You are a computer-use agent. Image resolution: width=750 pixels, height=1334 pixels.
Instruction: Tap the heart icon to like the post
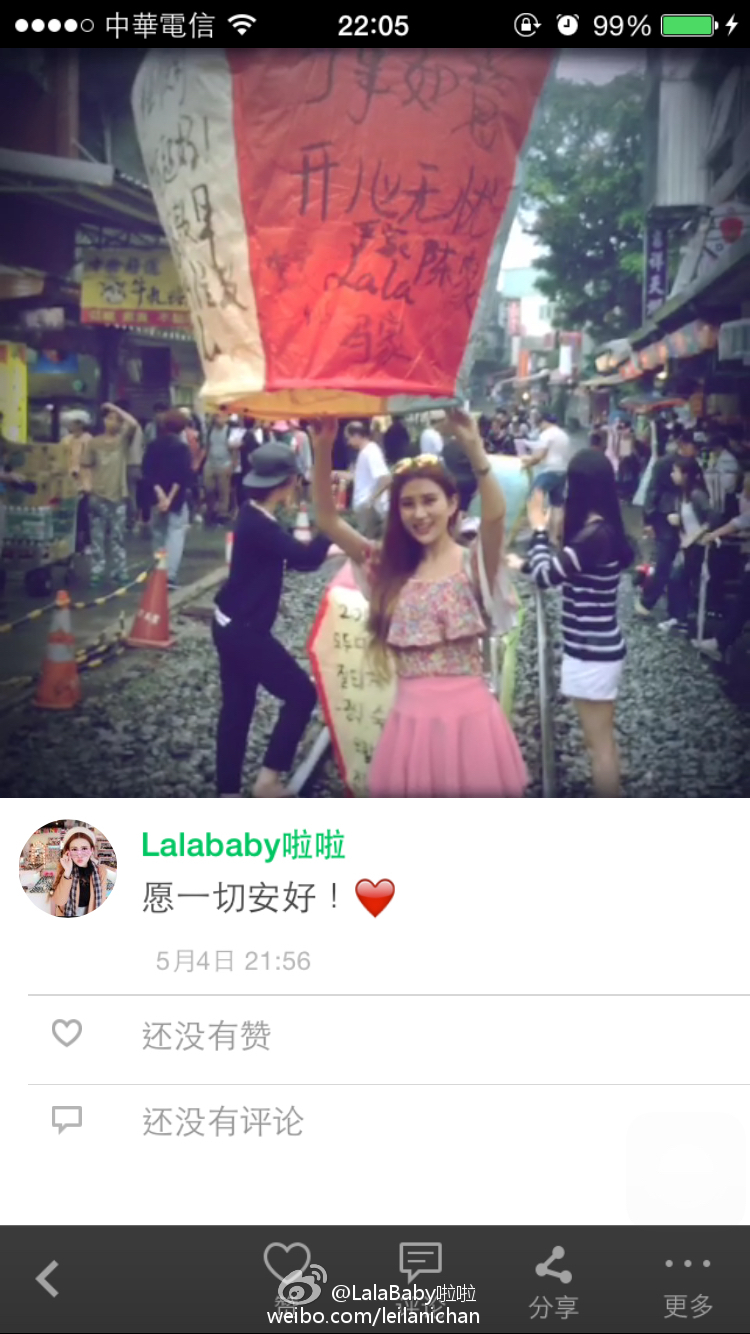coord(289,1260)
